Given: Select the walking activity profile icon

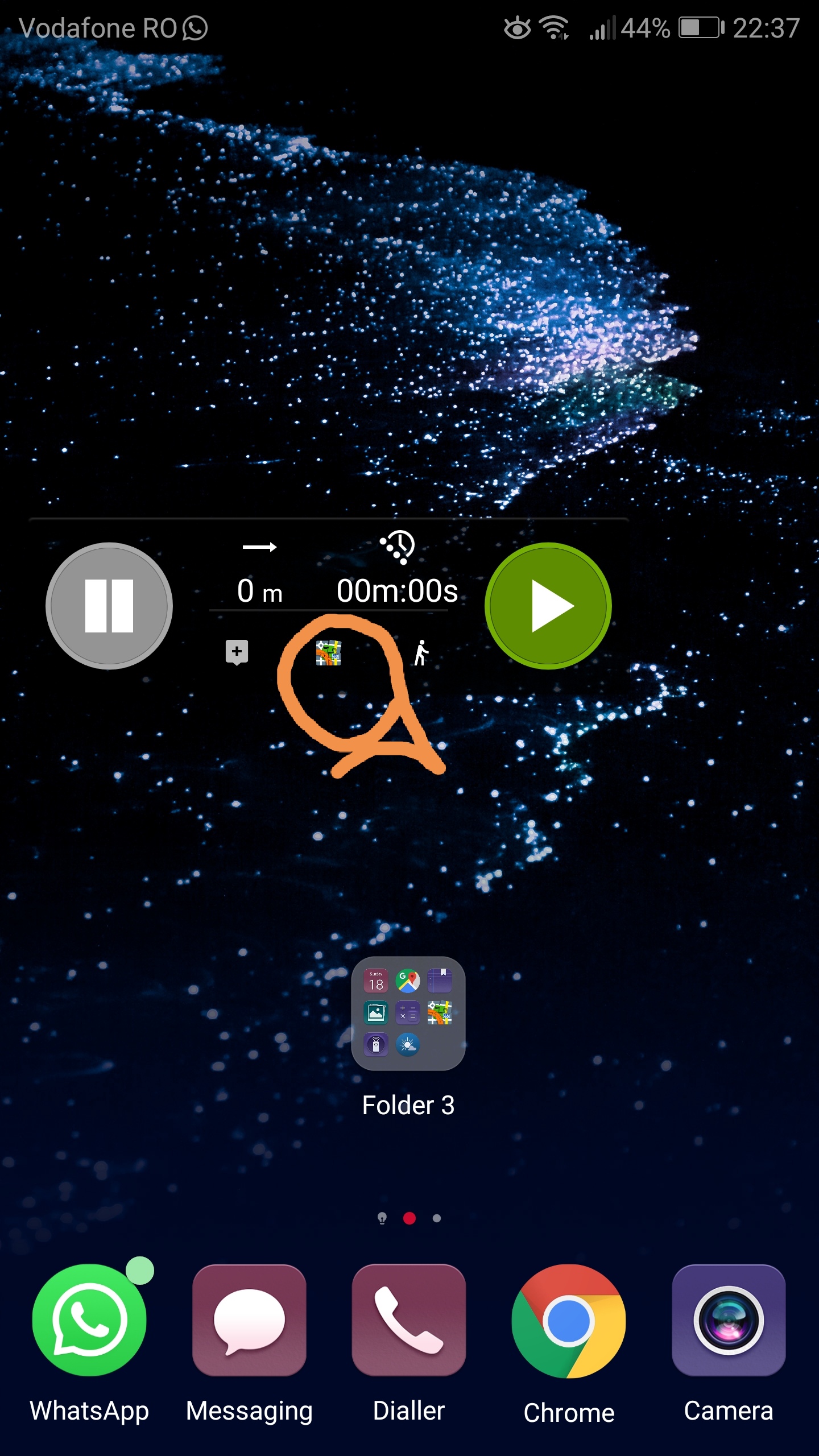Looking at the screenshot, I should point(421,652).
